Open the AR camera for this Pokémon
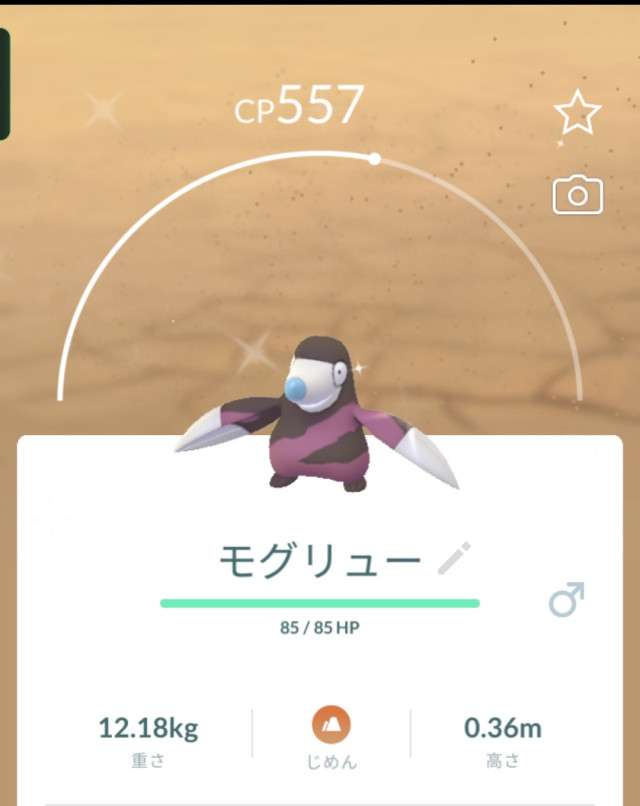 578,195
